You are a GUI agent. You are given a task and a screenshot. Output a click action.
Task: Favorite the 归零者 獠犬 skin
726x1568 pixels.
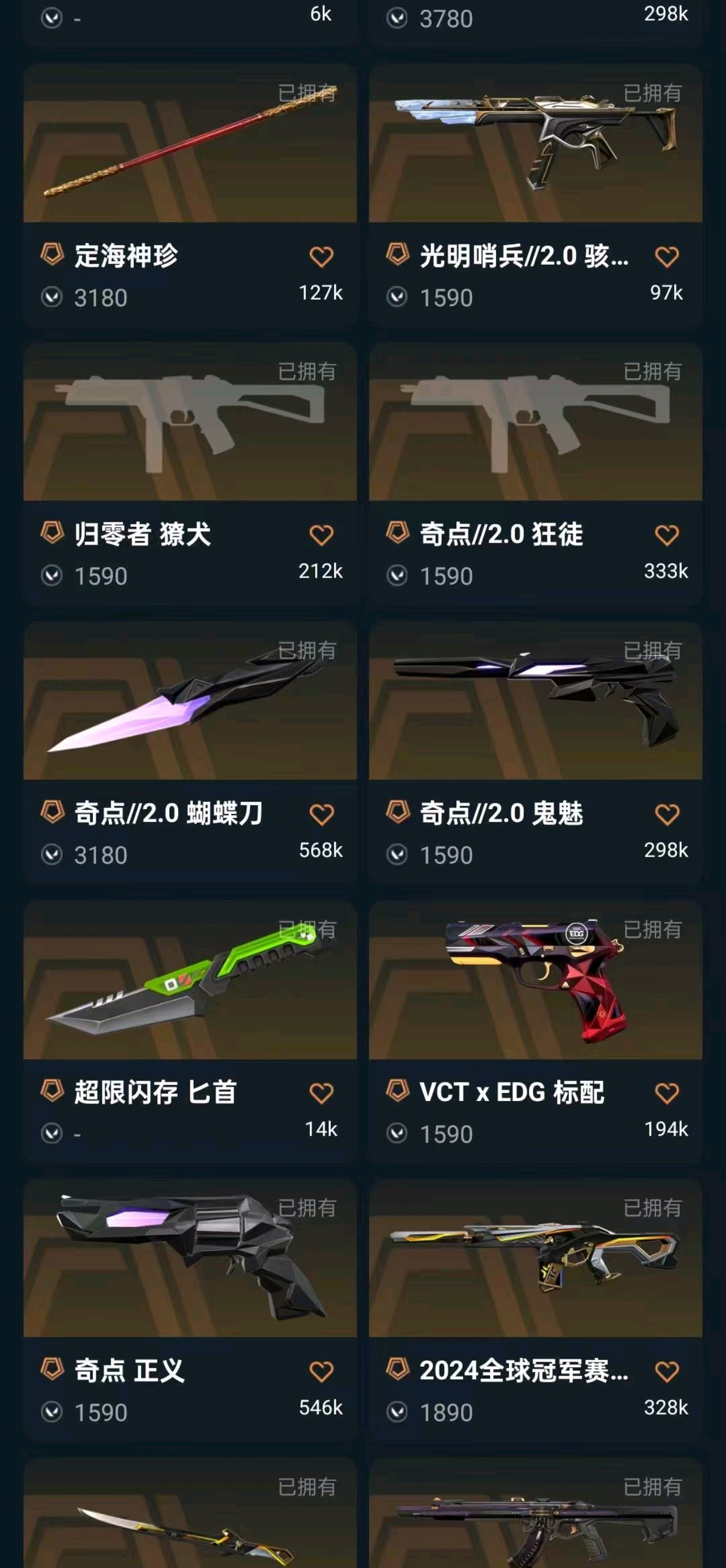point(322,536)
